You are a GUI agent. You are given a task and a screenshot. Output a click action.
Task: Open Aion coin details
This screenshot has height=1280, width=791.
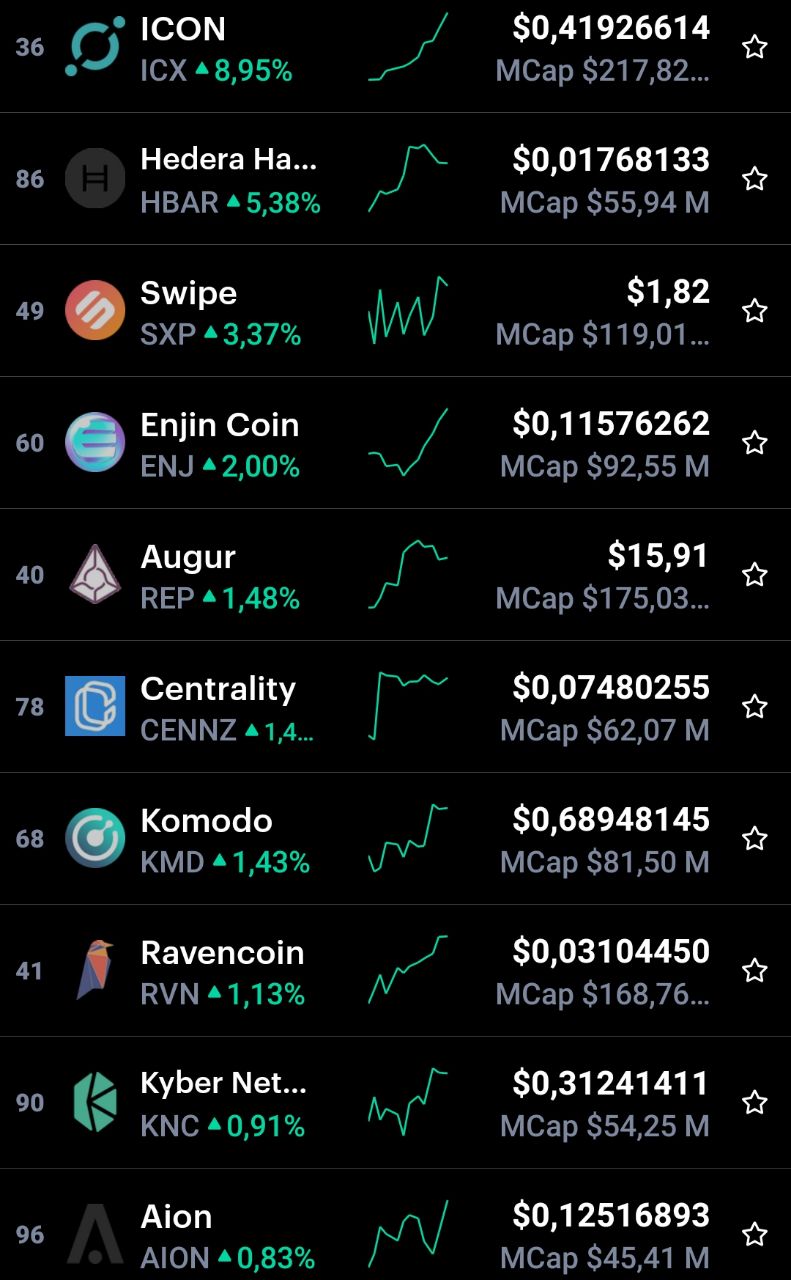click(395, 1225)
